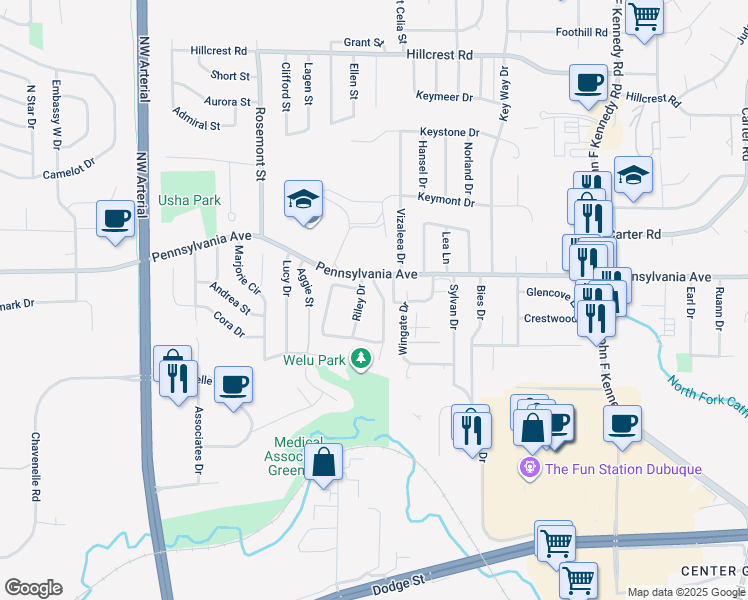This screenshot has height=600, width=748.
Task: Tap the Welu Park tree marker
Action: [361, 359]
